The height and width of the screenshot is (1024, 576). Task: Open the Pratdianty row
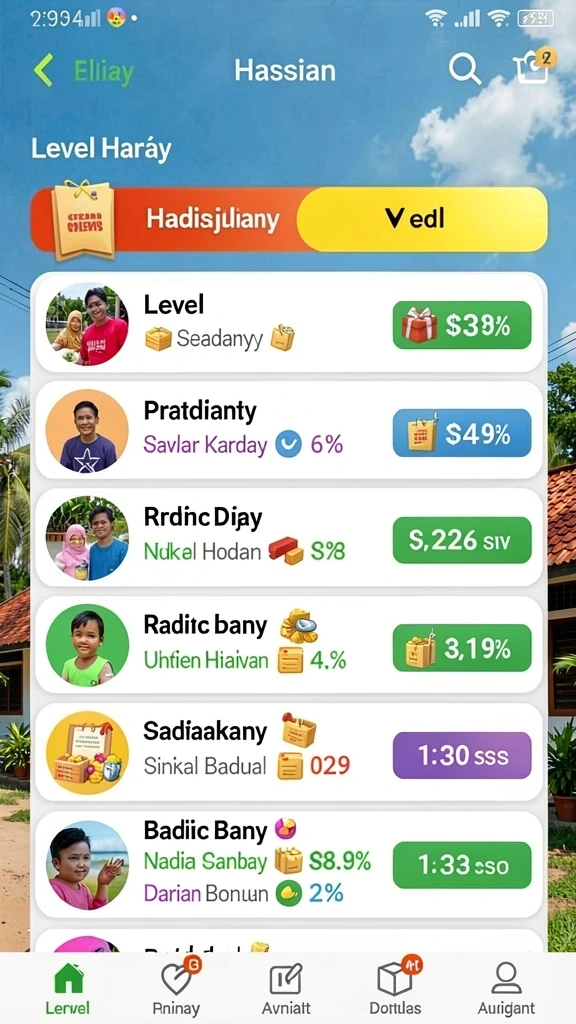click(x=289, y=431)
